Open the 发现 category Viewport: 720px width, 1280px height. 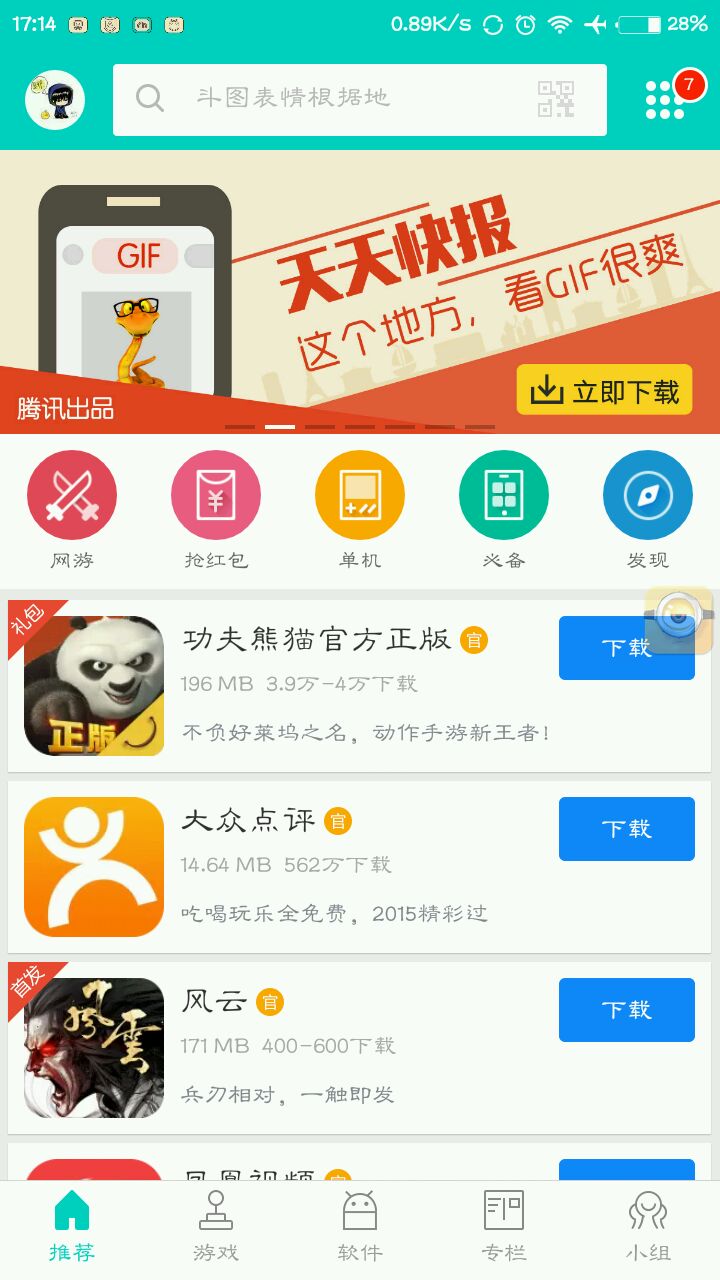point(648,496)
